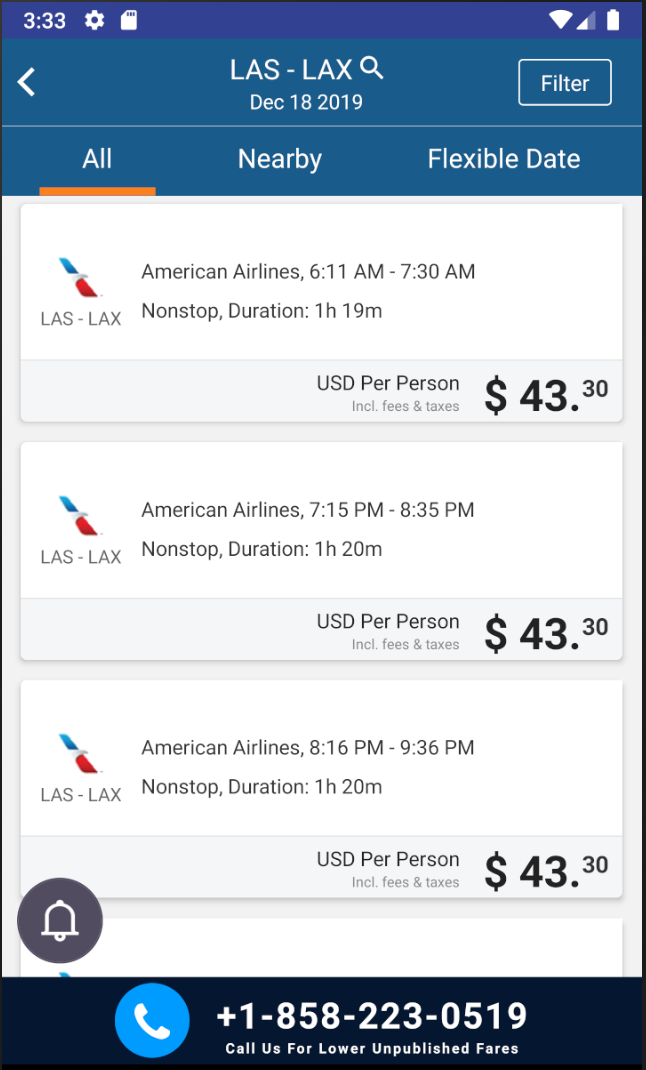This screenshot has width=646, height=1070.
Task: Switch to the Nearby tab
Action: [280, 159]
